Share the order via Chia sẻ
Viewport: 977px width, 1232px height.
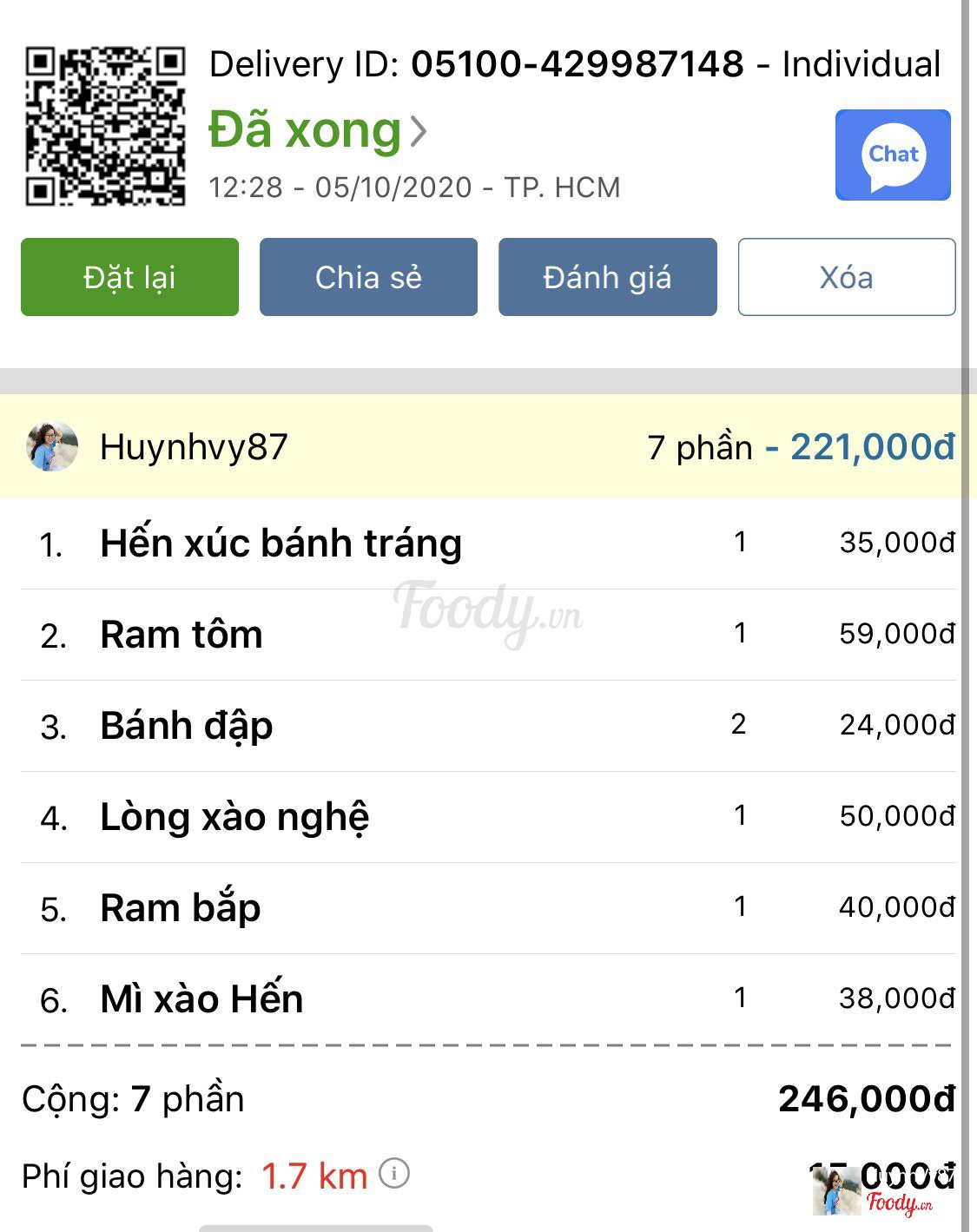(368, 277)
